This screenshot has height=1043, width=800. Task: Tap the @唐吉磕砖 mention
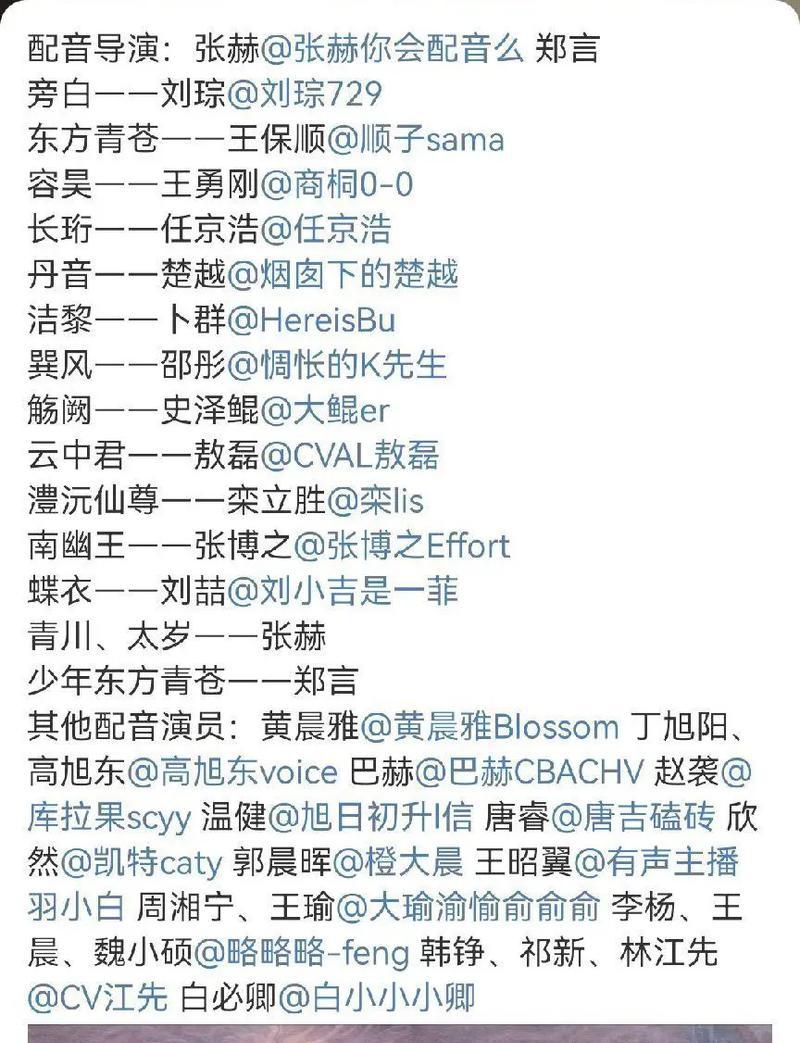tap(632, 817)
